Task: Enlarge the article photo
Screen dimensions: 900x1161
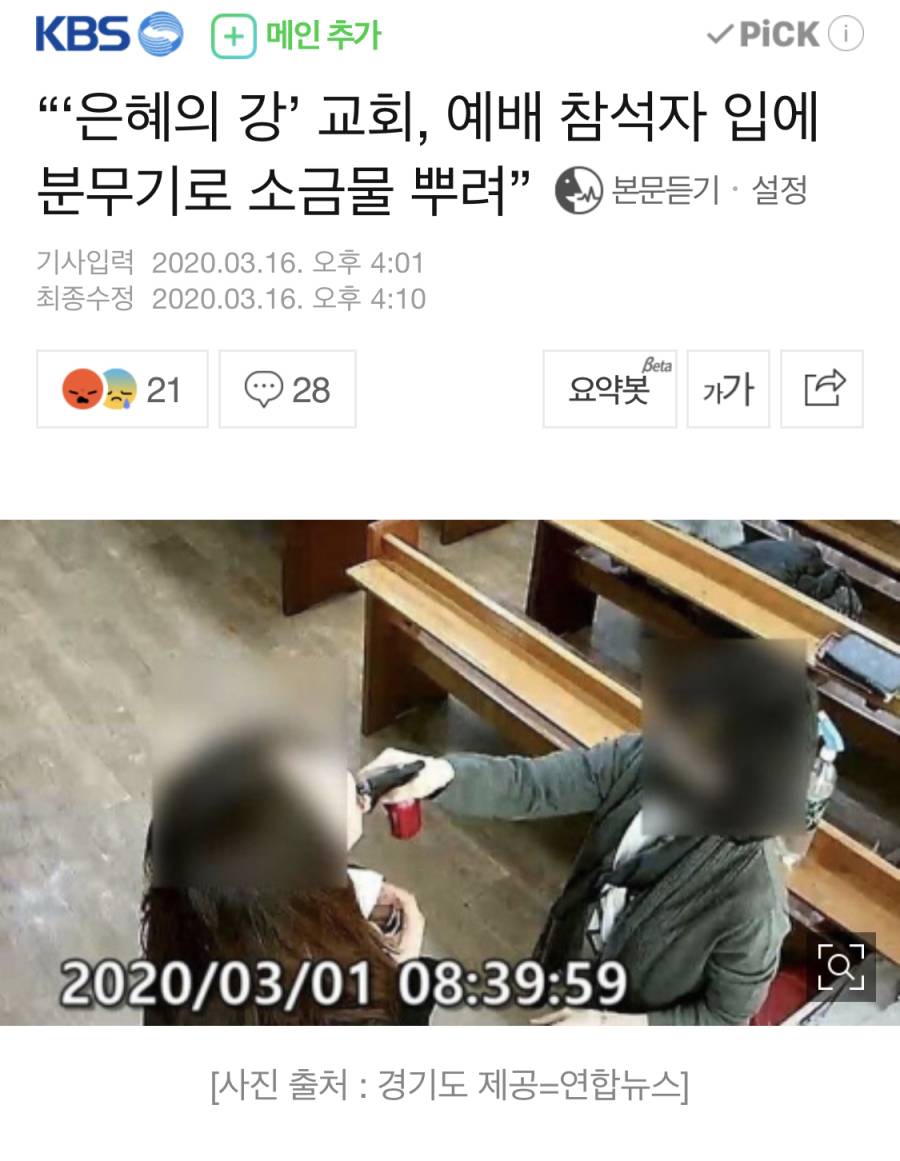Action: click(840, 966)
